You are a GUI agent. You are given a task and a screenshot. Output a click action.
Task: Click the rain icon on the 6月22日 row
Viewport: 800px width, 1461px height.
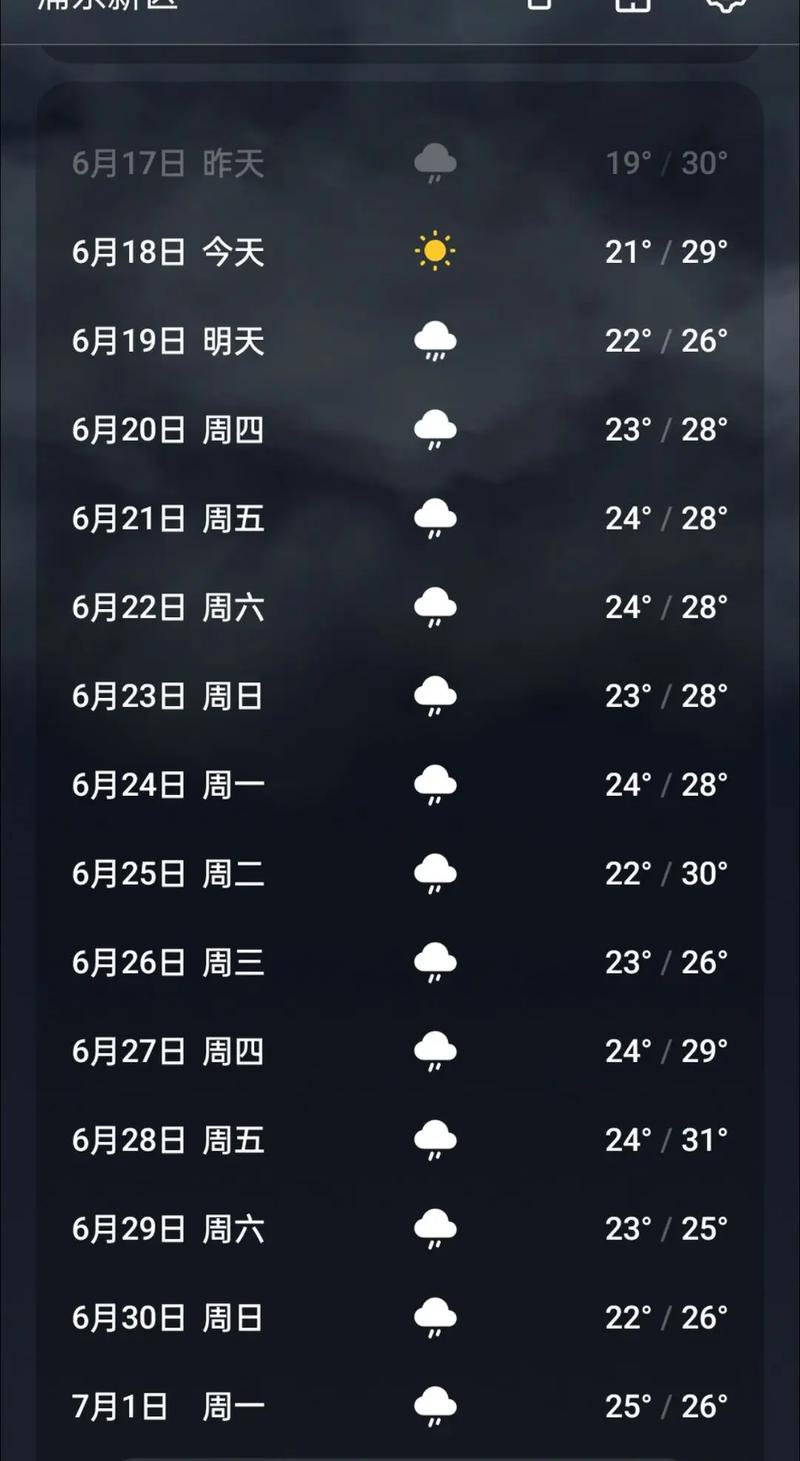tap(434, 606)
